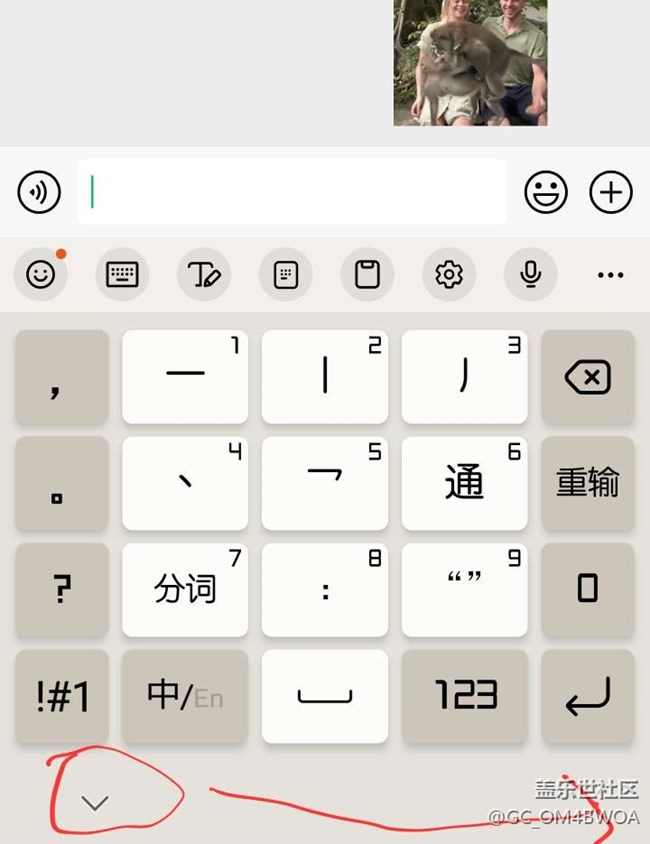Tap the voice message icon beside input
The image size is (650, 844).
39,191
